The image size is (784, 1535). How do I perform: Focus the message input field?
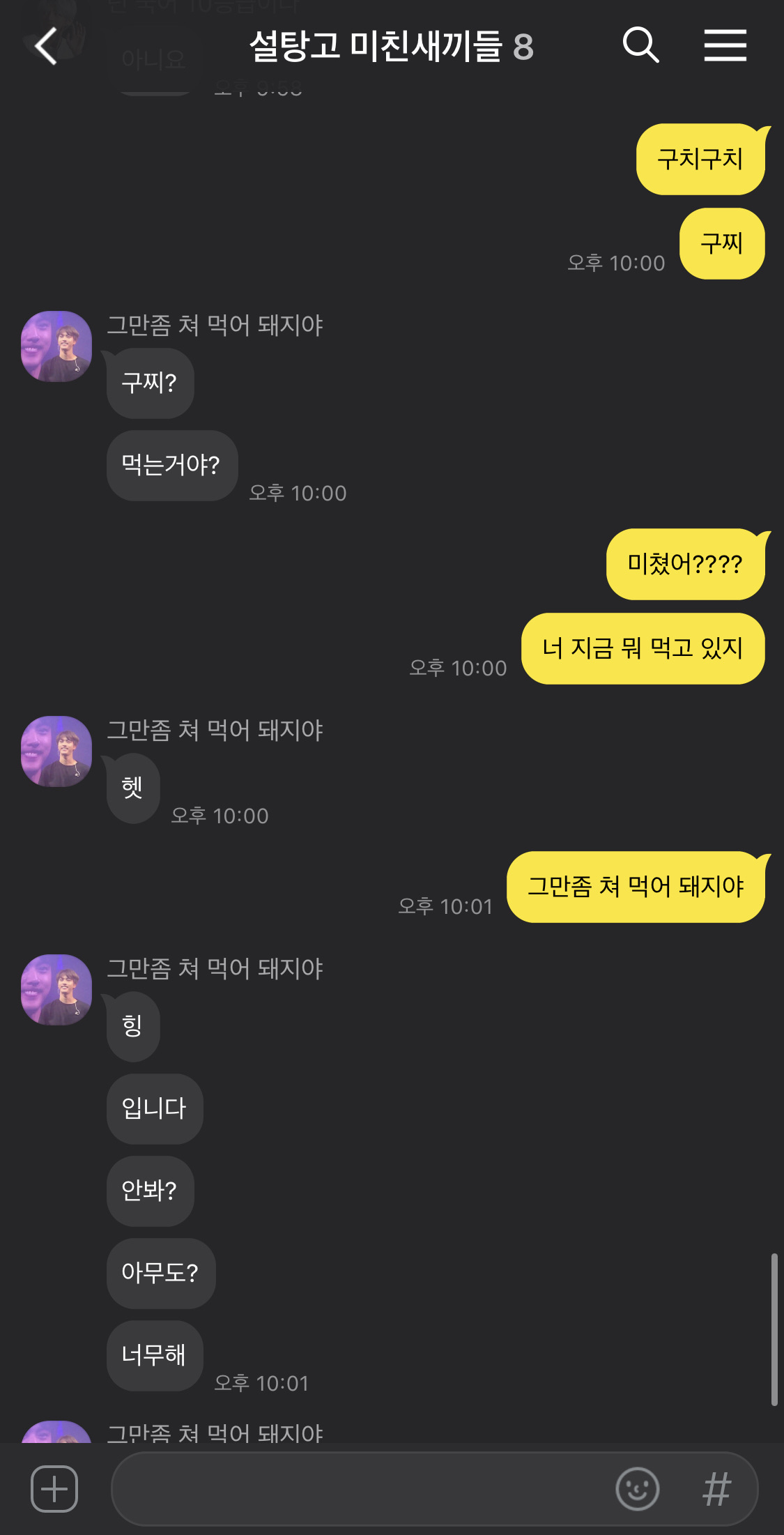tap(362, 1489)
